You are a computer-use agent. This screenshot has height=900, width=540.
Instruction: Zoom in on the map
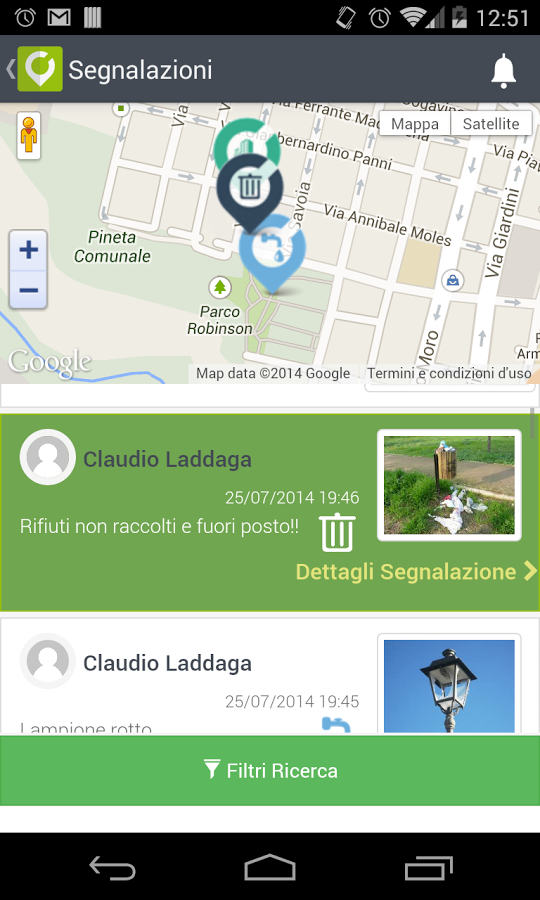[x=29, y=250]
